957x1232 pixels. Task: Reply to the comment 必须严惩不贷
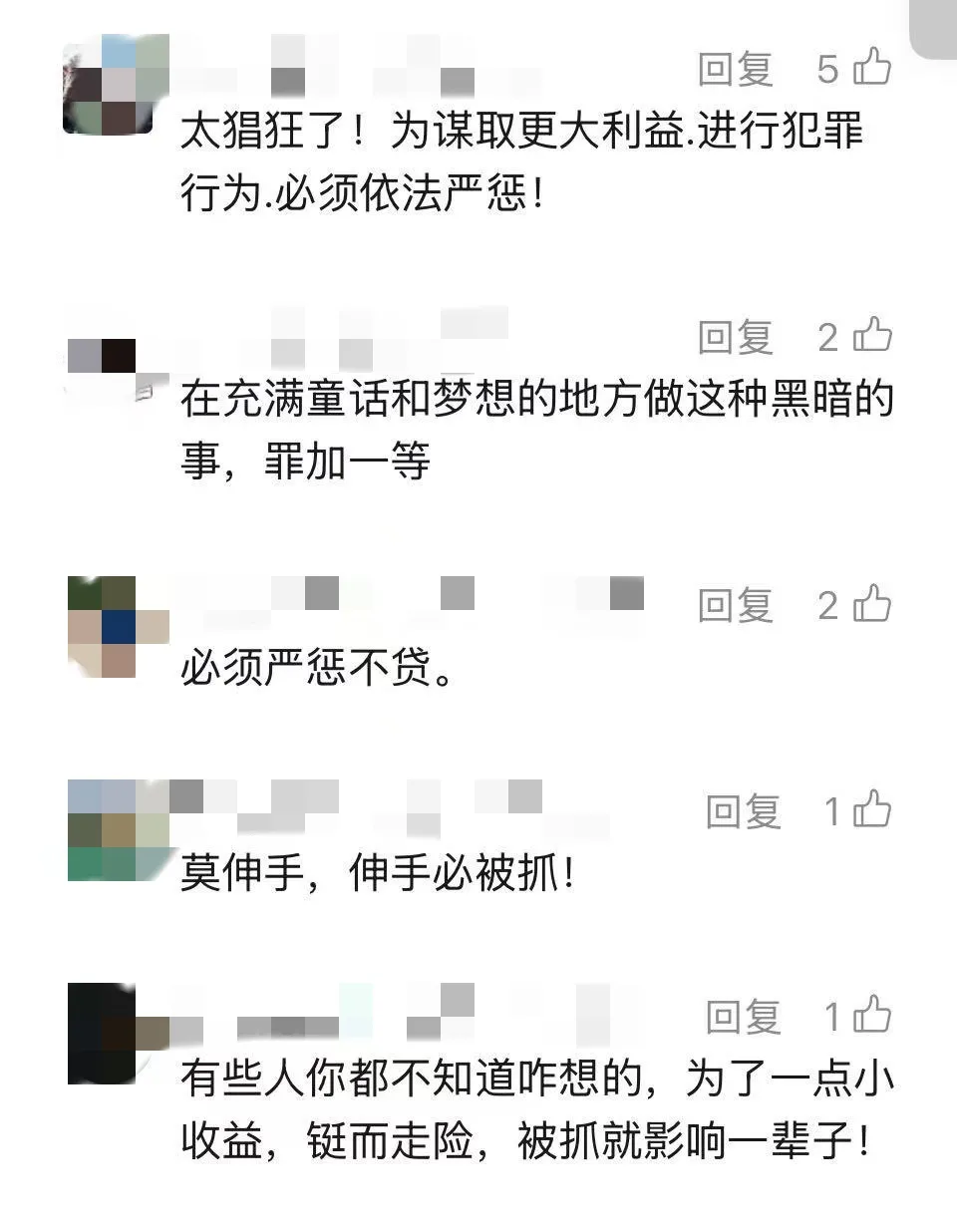pos(735,605)
